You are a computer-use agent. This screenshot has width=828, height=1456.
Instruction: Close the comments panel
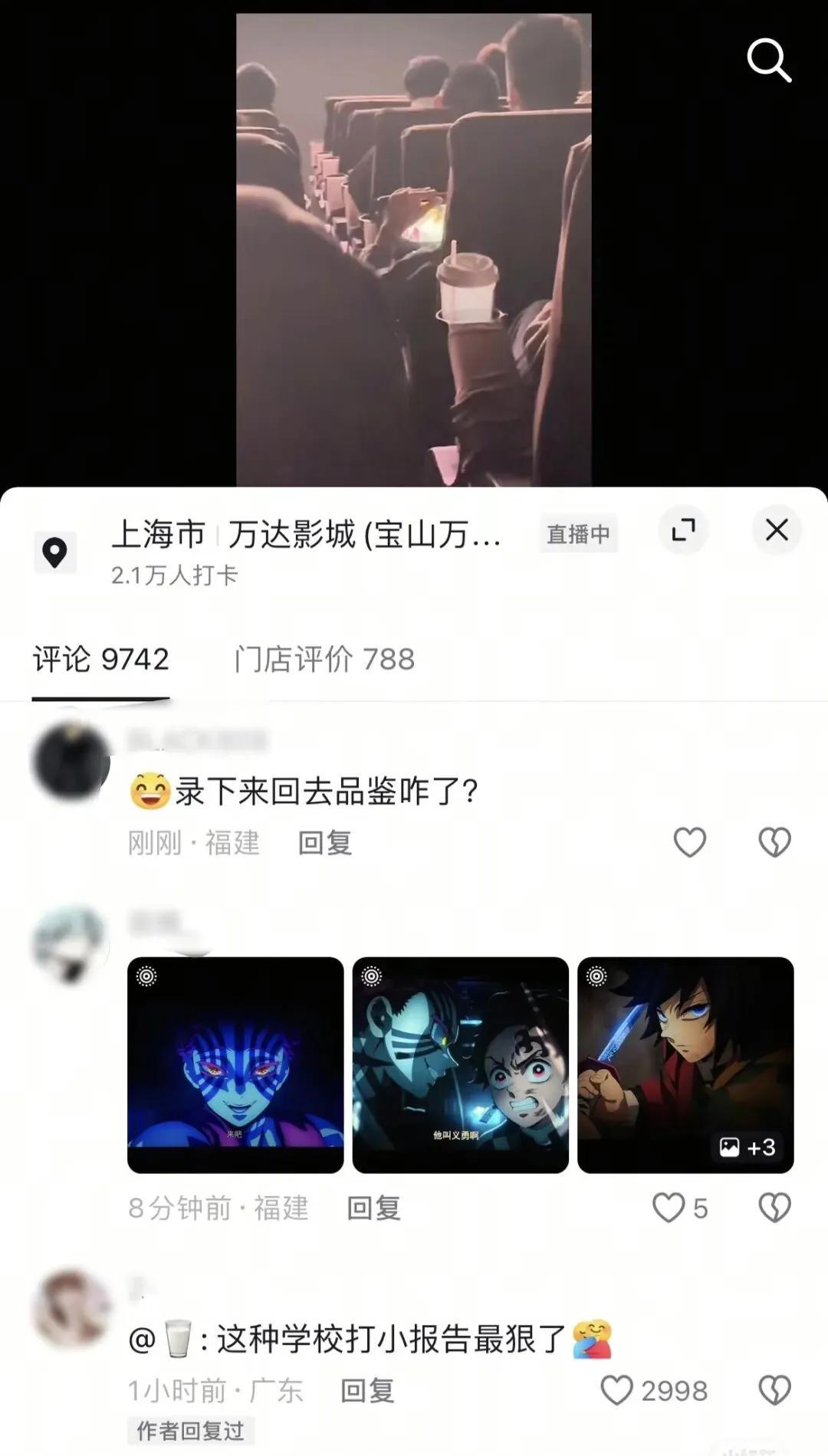[777, 530]
